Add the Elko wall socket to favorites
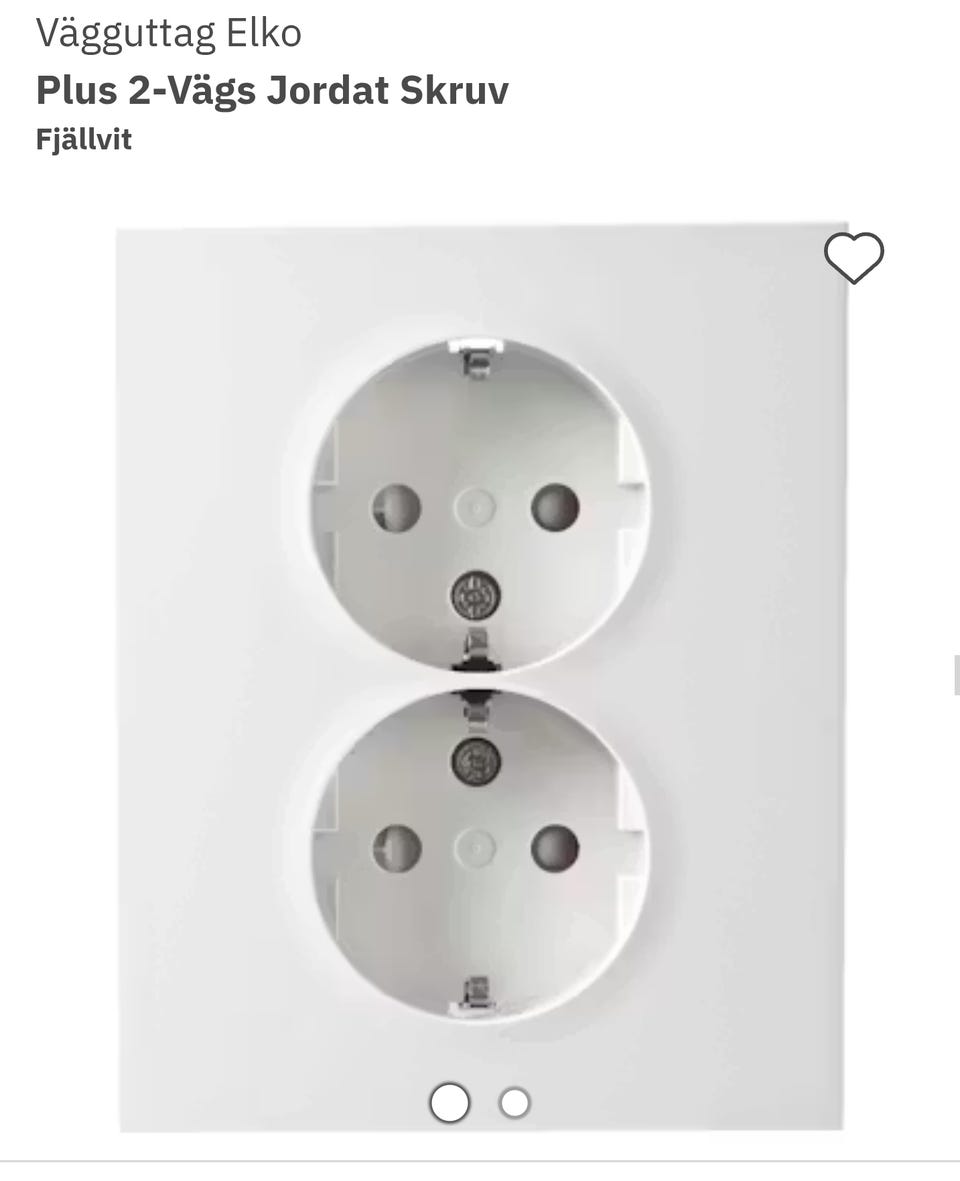The height and width of the screenshot is (1181, 960). click(x=853, y=258)
